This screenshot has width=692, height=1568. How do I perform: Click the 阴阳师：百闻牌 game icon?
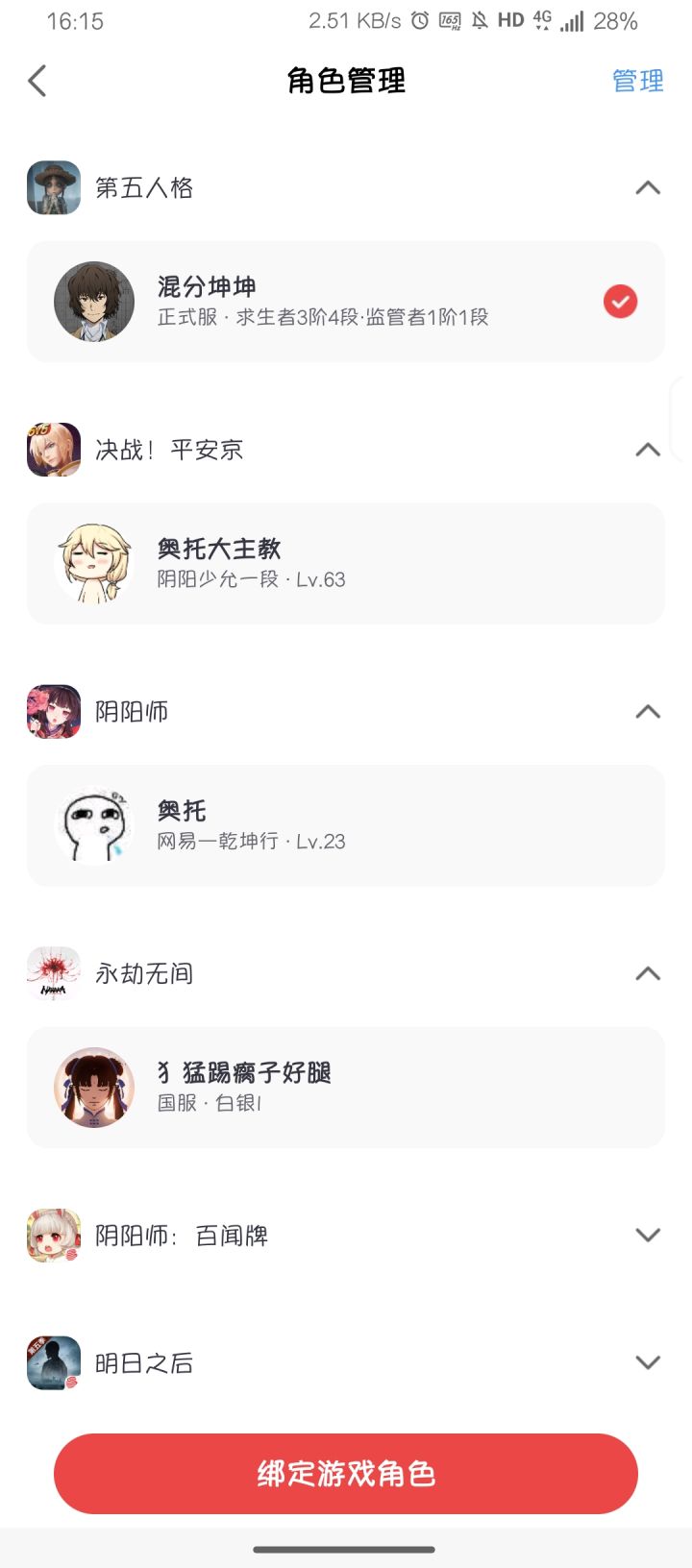coord(53,1236)
